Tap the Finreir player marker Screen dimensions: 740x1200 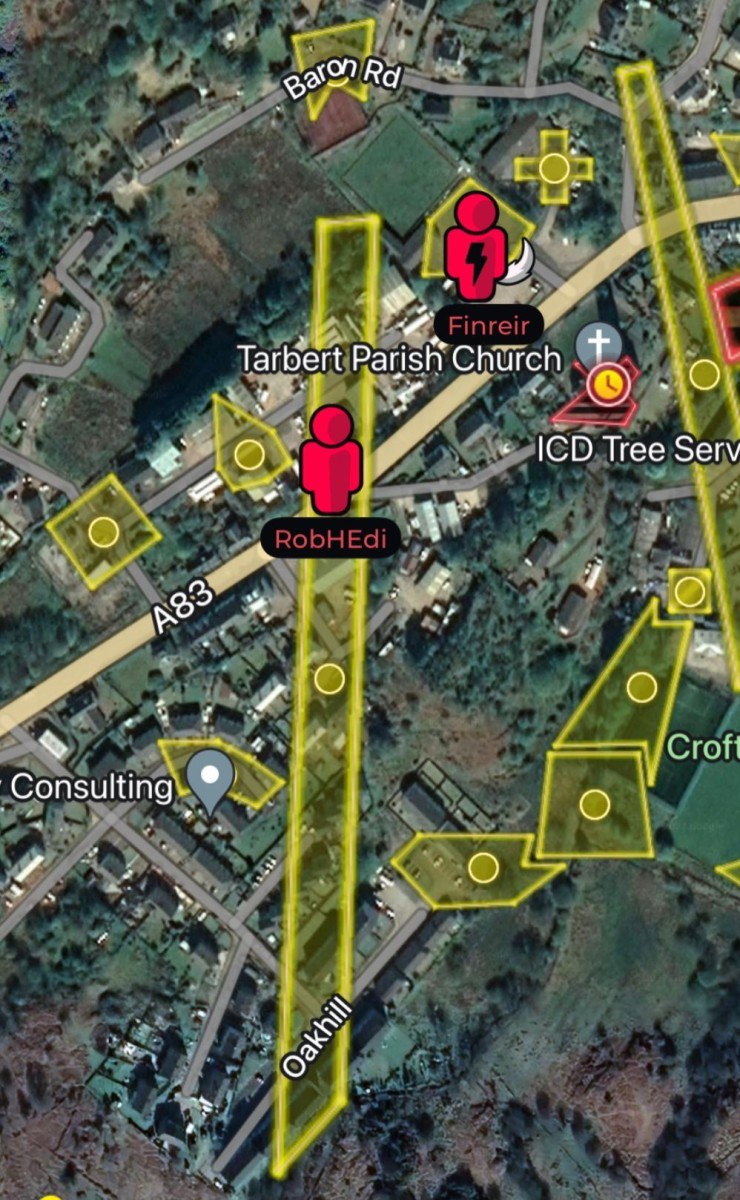click(476, 248)
